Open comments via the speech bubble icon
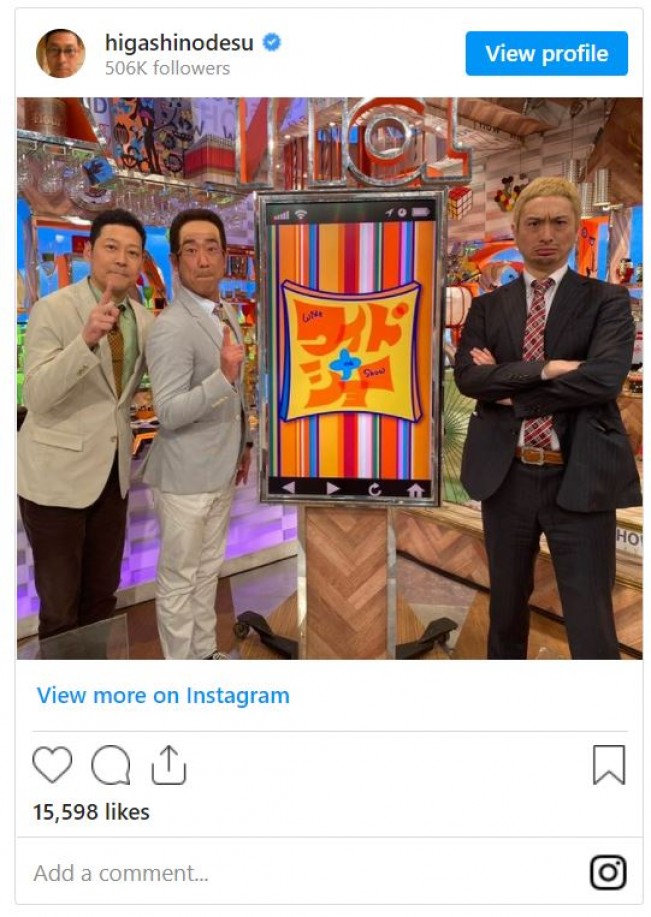This screenshot has height=917, width=651. 111,765
